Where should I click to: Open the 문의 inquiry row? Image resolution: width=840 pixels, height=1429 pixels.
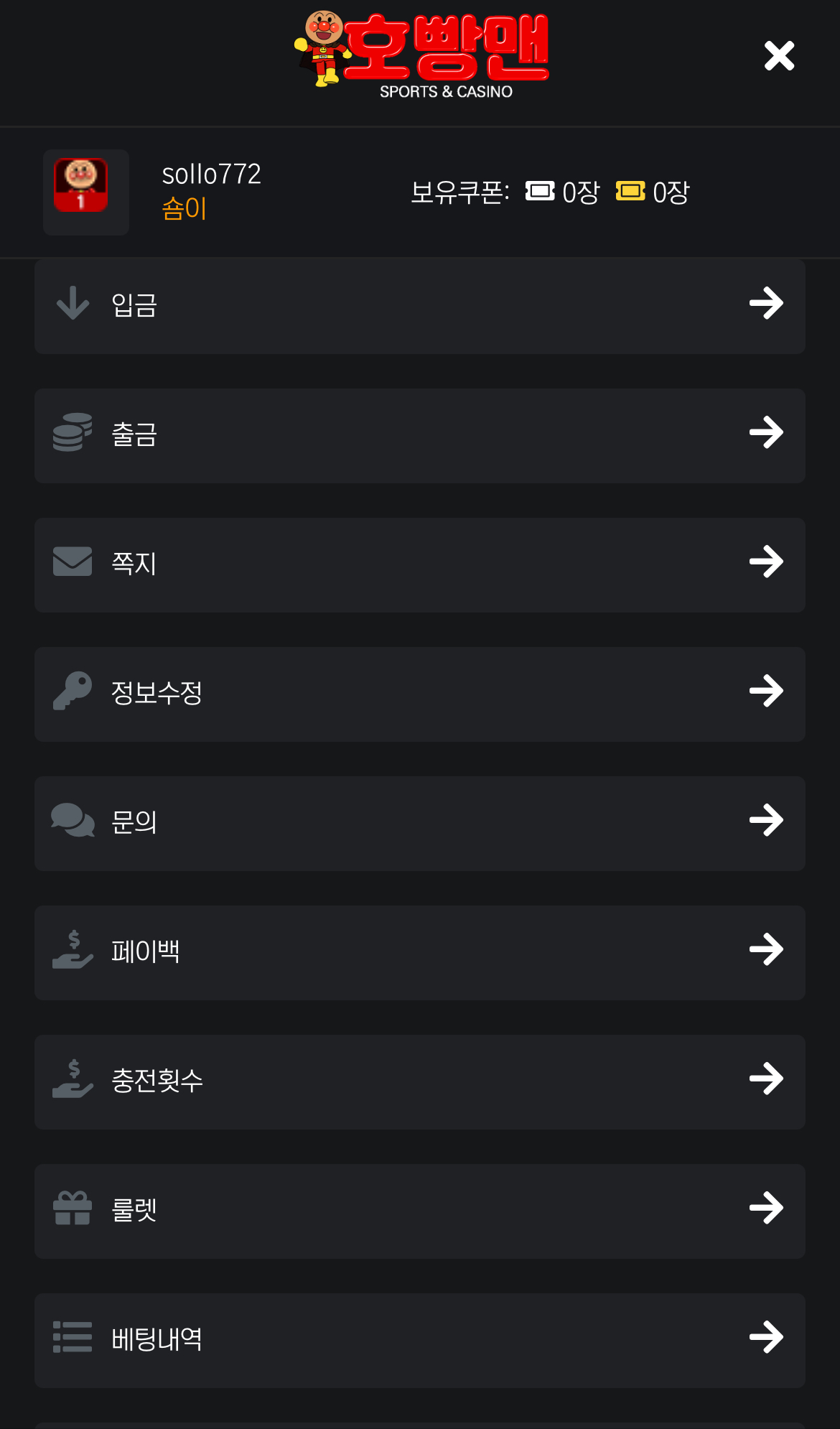(x=419, y=823)
